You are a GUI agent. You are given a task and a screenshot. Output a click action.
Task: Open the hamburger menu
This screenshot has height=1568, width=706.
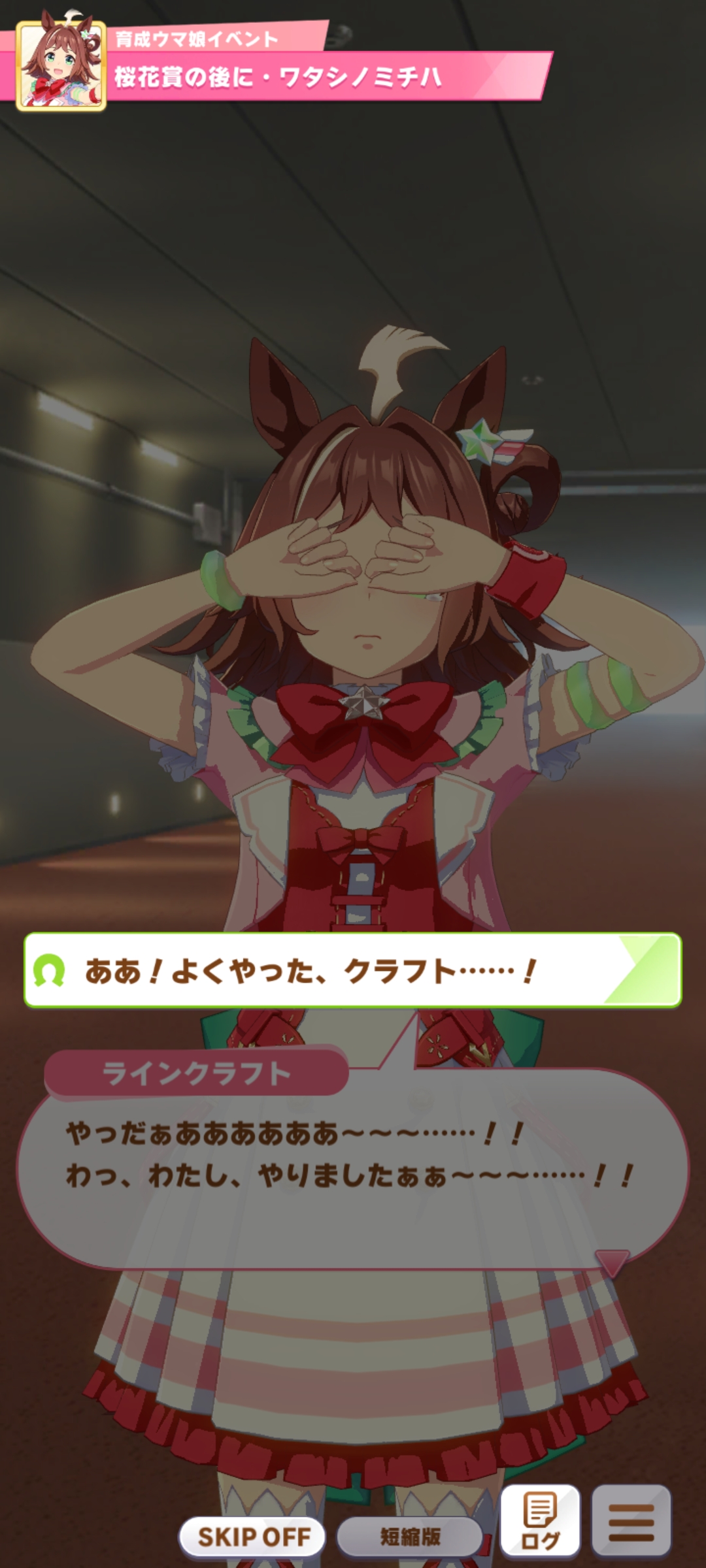[x=631, y=1521]
